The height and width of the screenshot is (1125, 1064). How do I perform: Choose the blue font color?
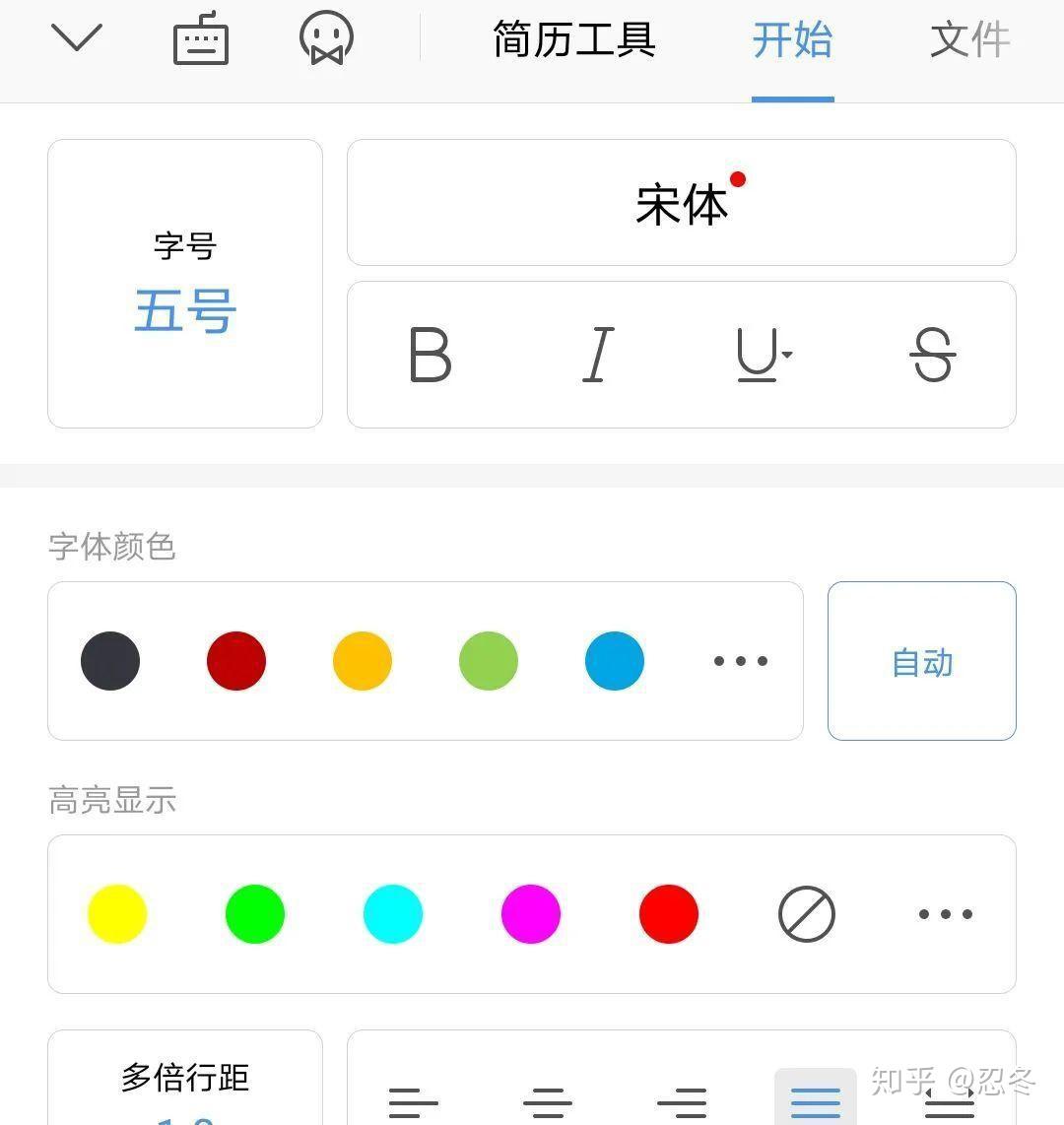coord(615,661)
